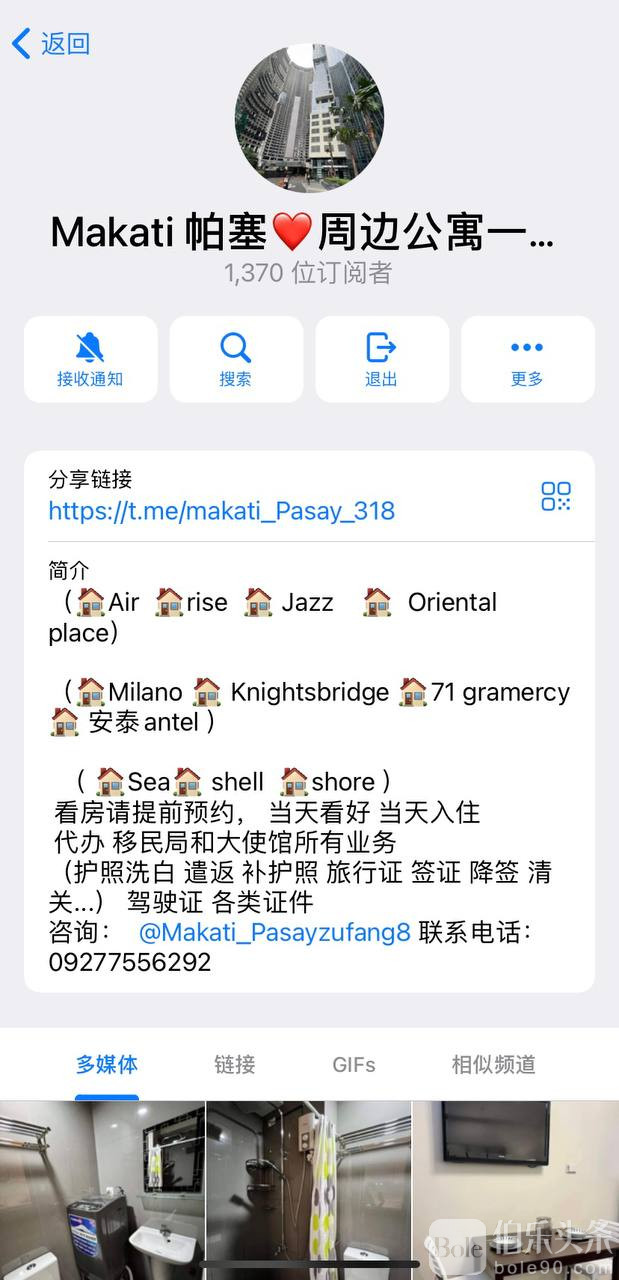Switch to the GIFs tab
The height and width of the screenshot is (1280, 619).
coord(354,1065)
